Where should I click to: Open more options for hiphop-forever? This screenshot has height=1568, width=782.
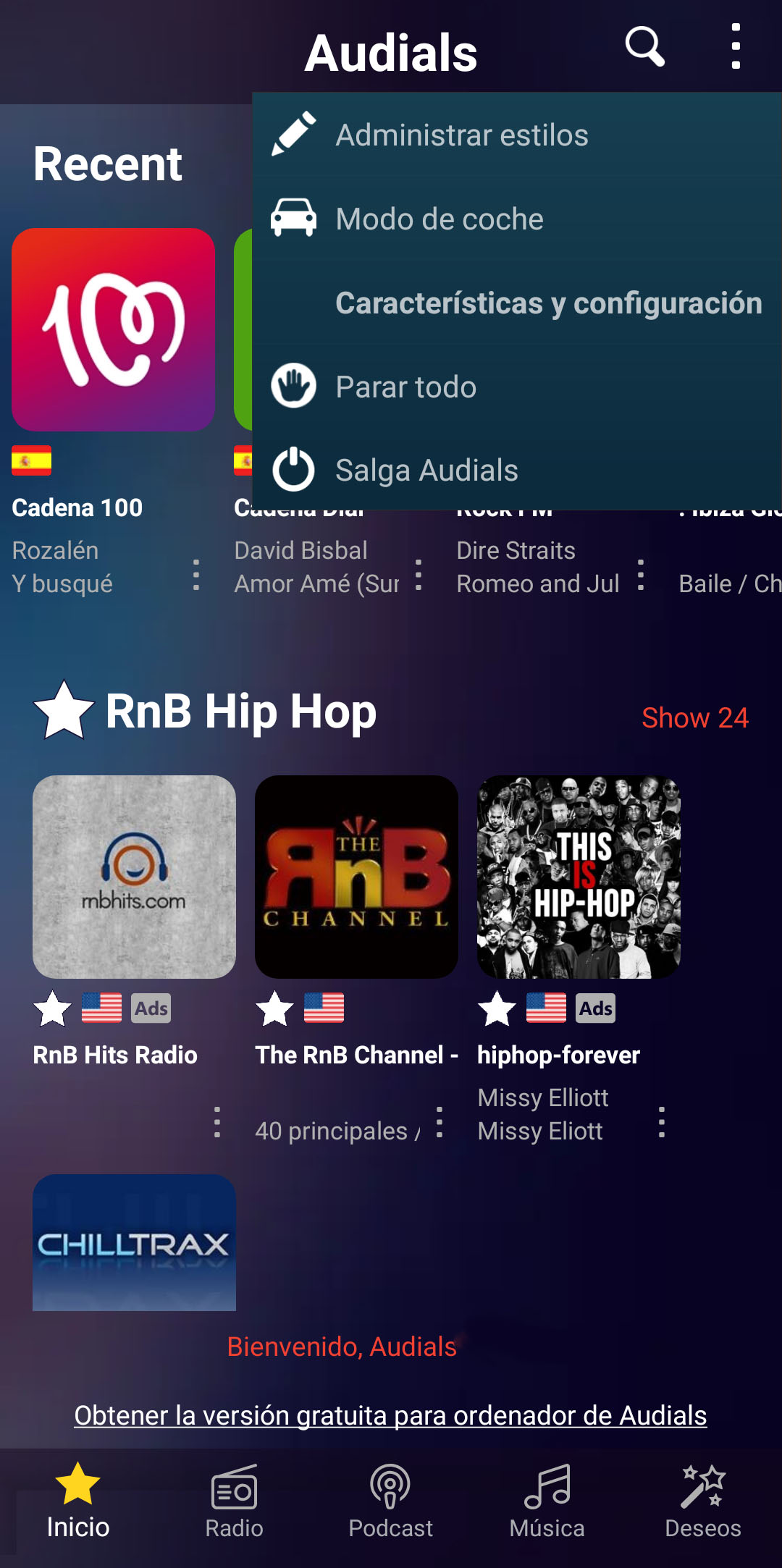click(x=661, y=1122)
